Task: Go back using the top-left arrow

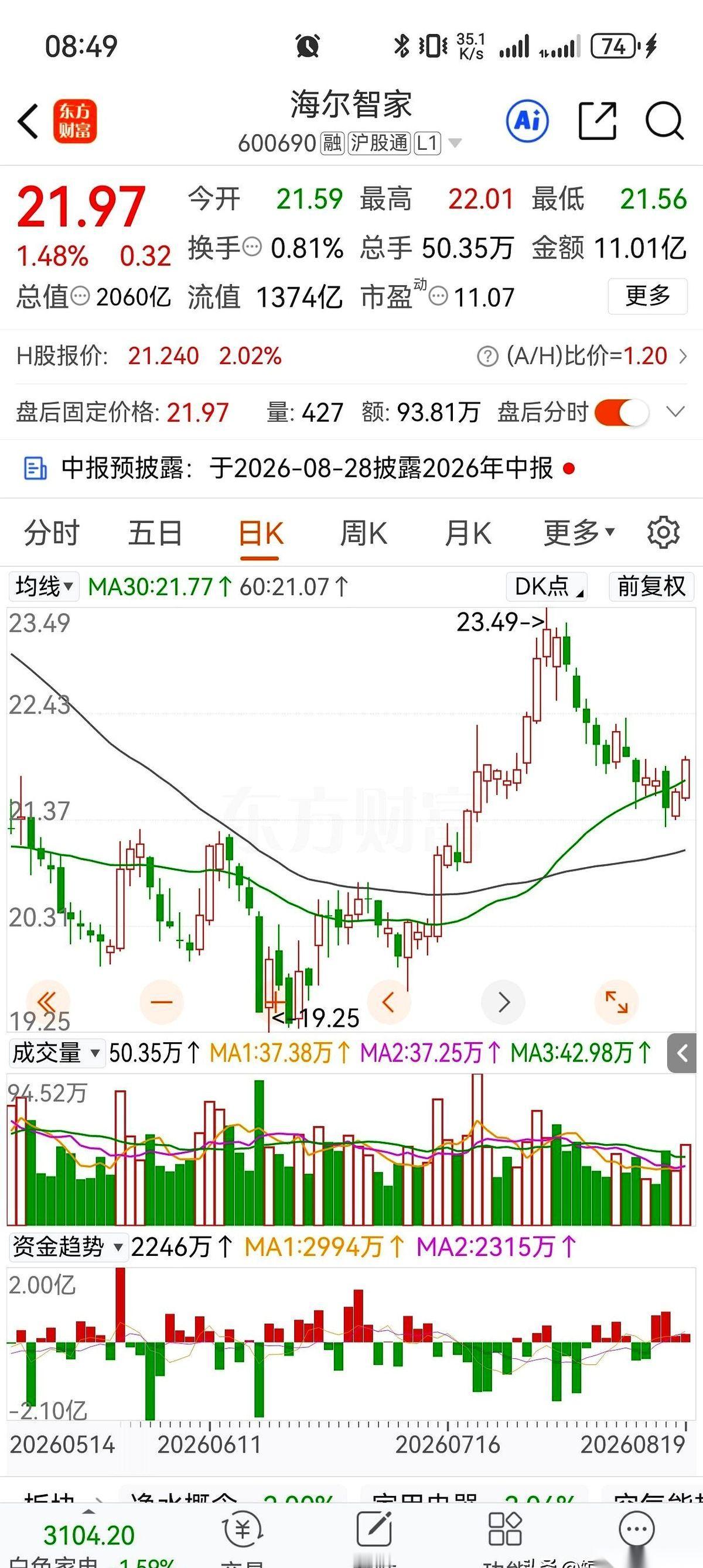Action: 28,121
